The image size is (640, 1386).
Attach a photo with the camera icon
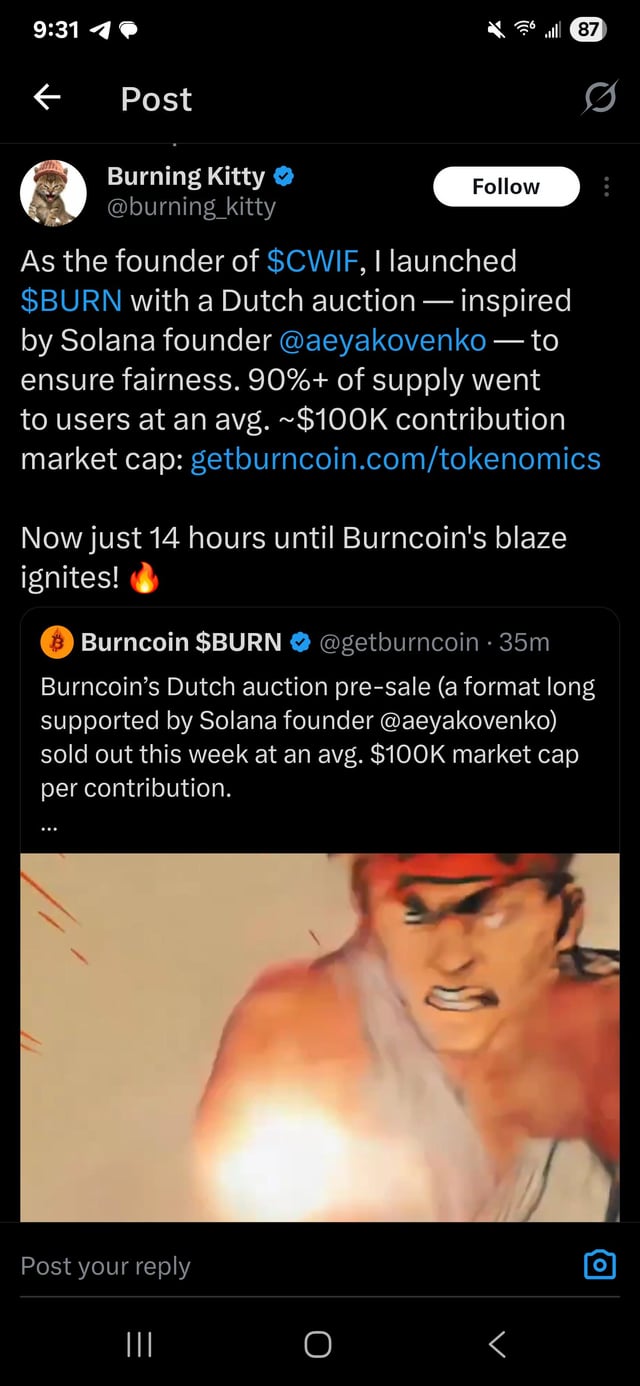pos(599,1265)
